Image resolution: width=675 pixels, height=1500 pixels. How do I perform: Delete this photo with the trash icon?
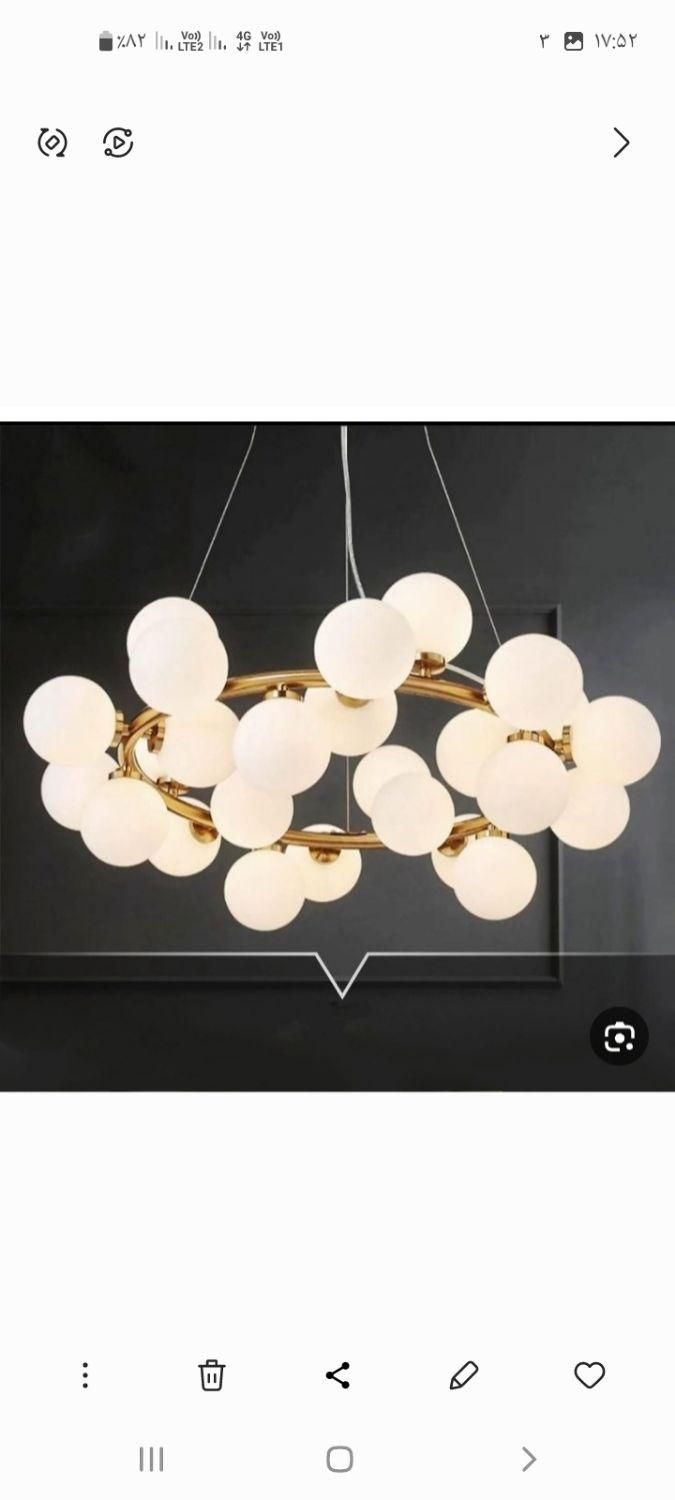click(x=211, y=1375)
